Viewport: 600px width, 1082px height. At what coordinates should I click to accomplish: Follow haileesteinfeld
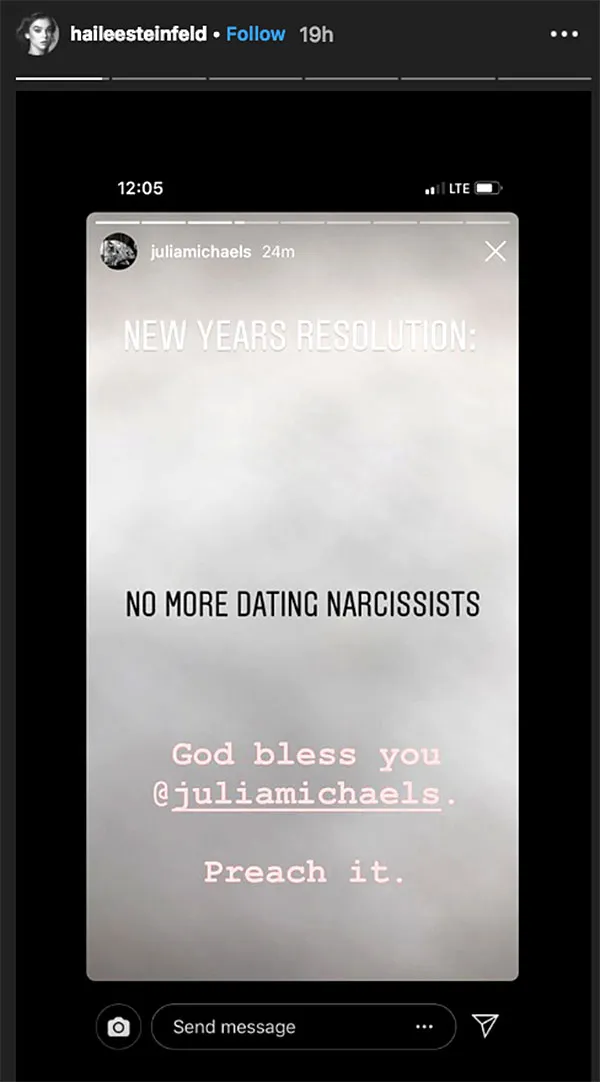click(256, 34)
